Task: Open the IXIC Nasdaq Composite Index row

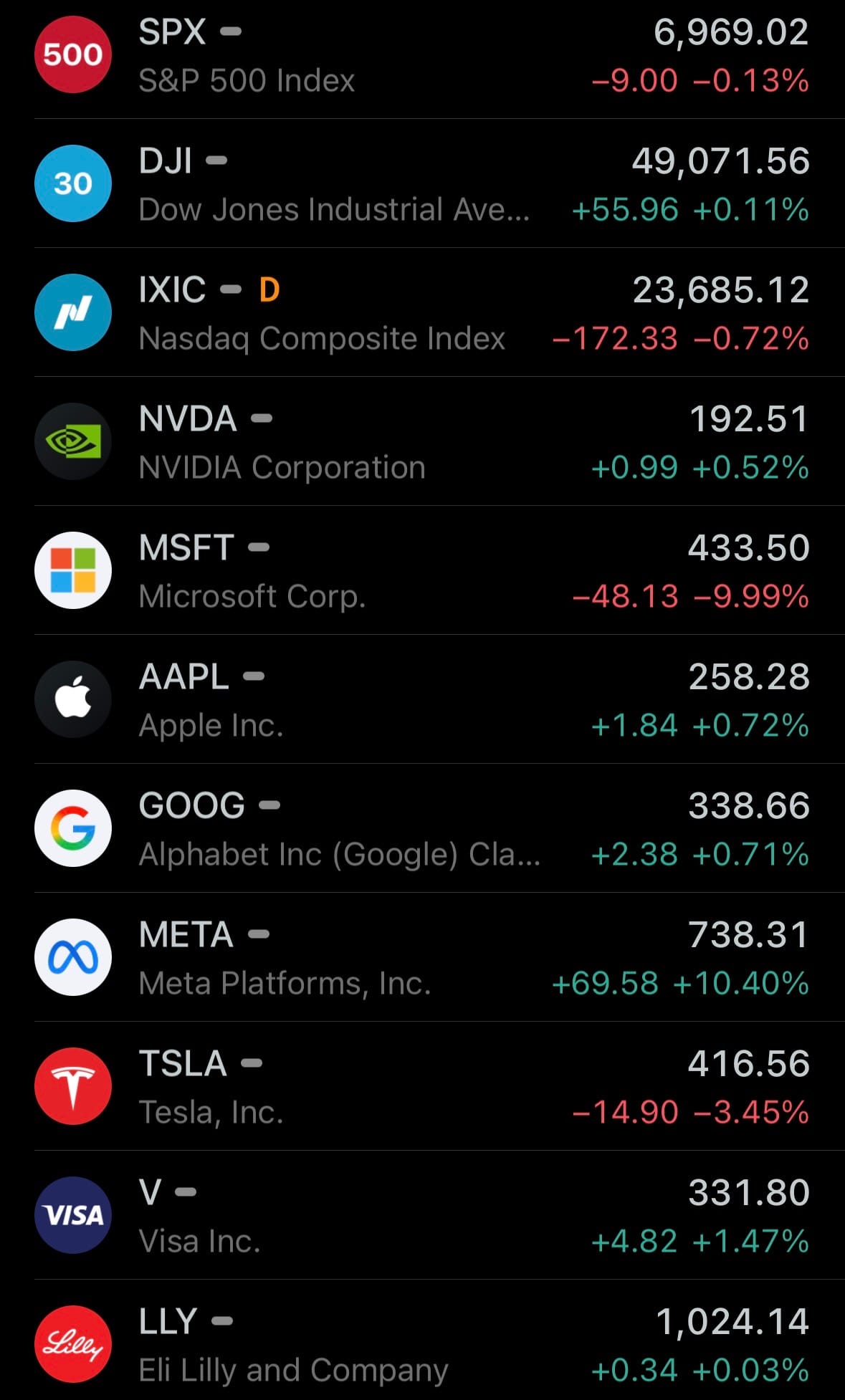Action: click(x=423, y=313)
